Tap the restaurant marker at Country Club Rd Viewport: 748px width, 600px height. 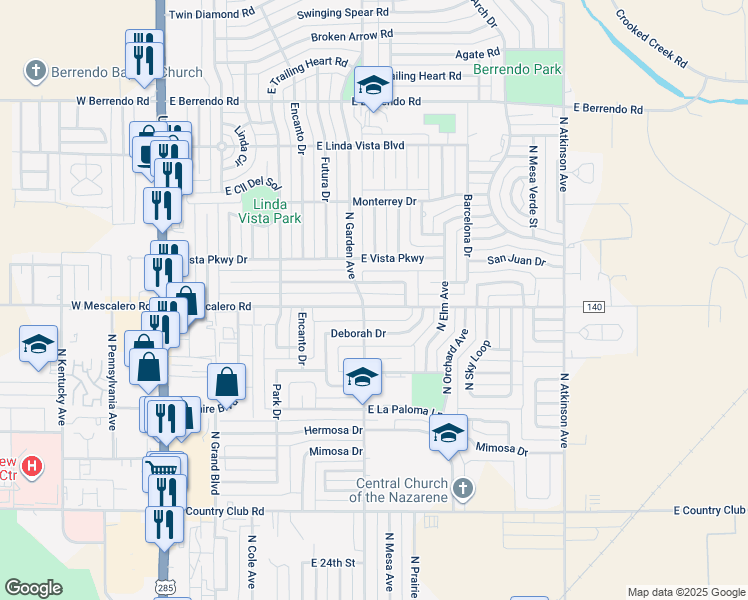164,528
